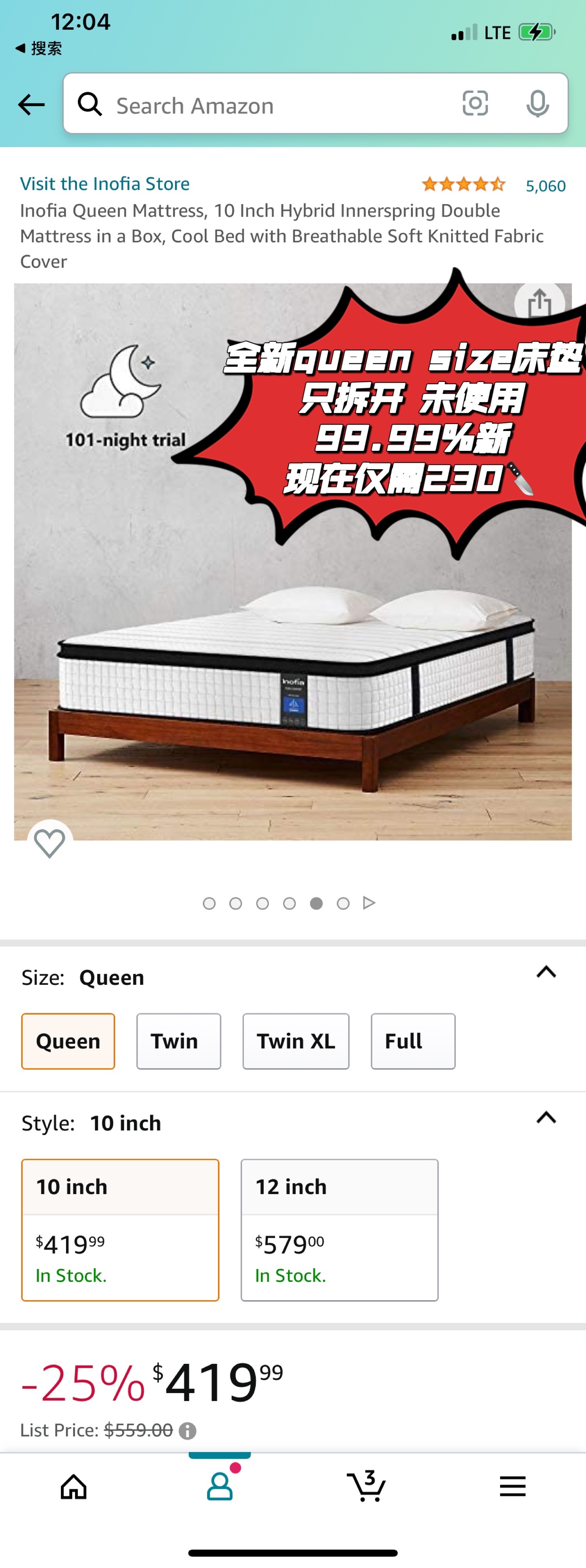Select the Queen size option
586x1568 pixels.
point(68,1041)
